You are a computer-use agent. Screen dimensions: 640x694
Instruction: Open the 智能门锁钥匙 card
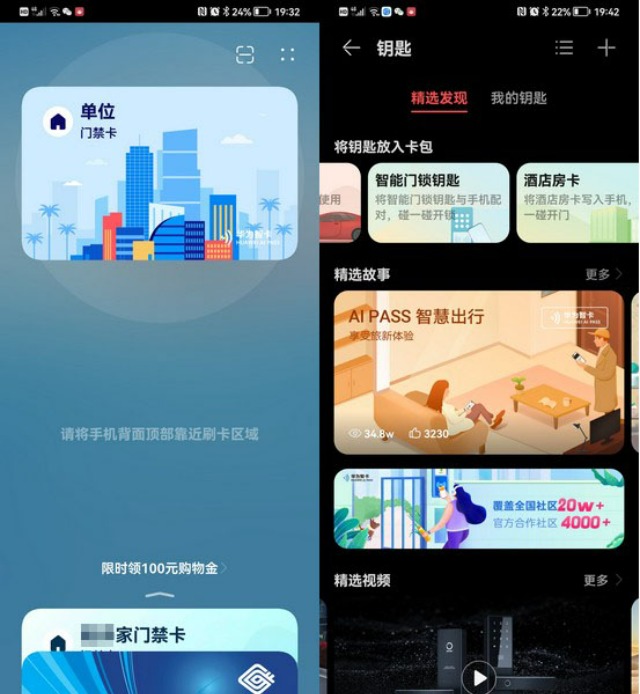(438, 203)
